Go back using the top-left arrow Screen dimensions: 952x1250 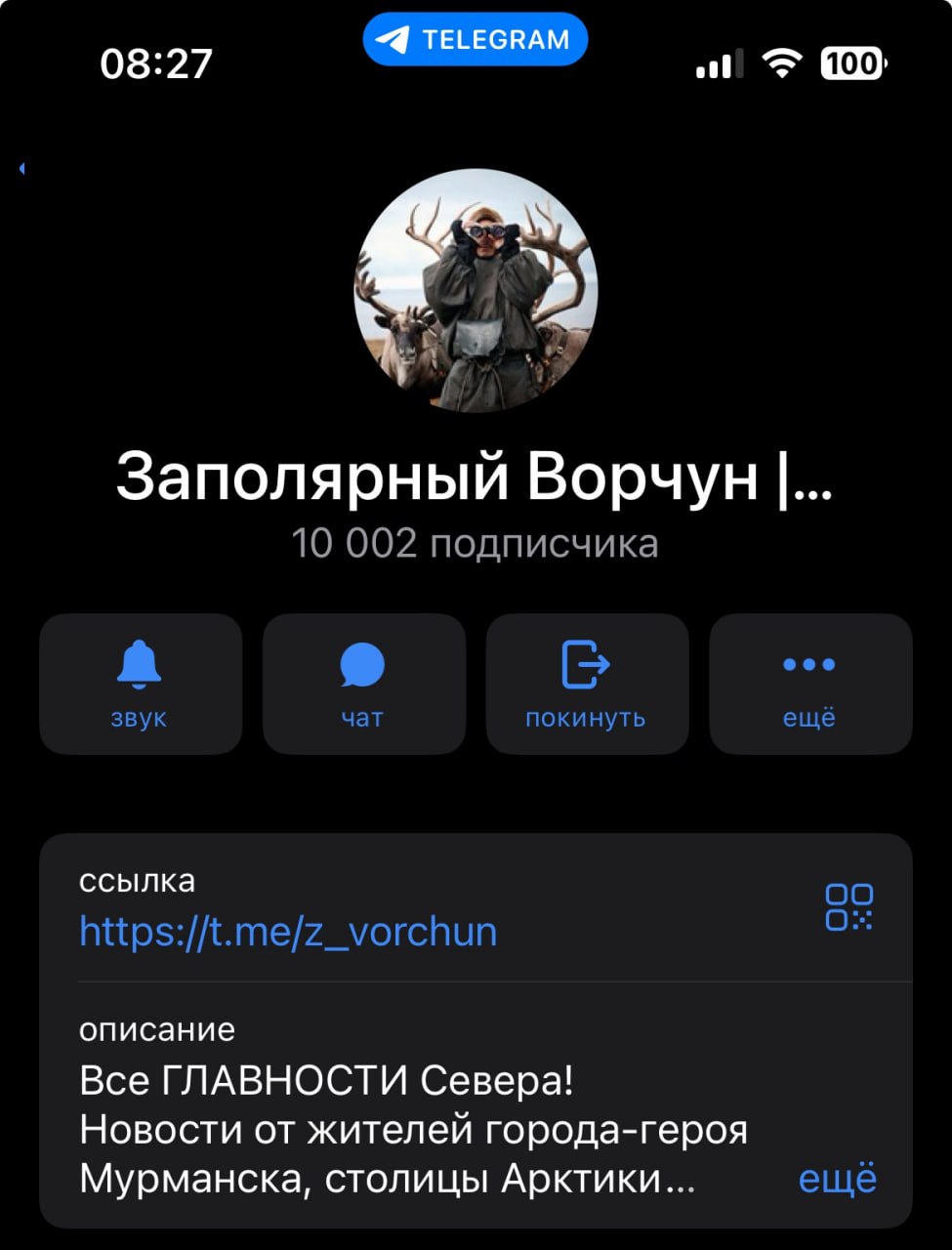pyautogui.click(x=22, y=169)
